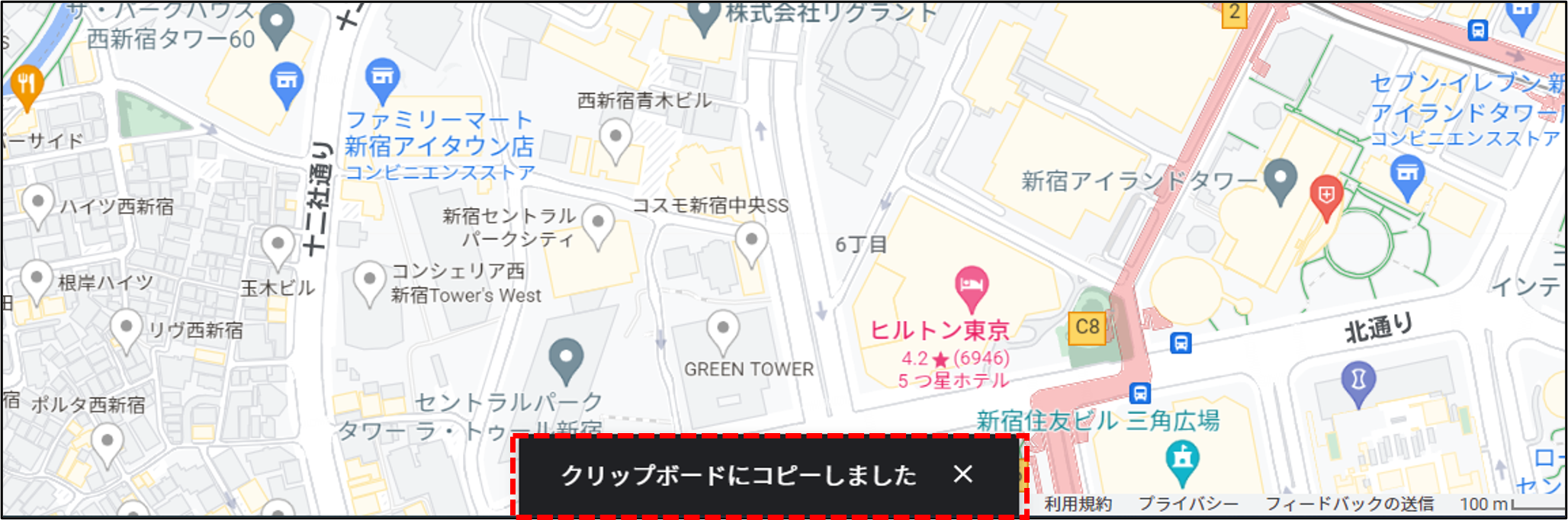The image size is (1568, 520).
Task: Open the 新宿アイランドタワー map pin
Action: pos(1280,178)
